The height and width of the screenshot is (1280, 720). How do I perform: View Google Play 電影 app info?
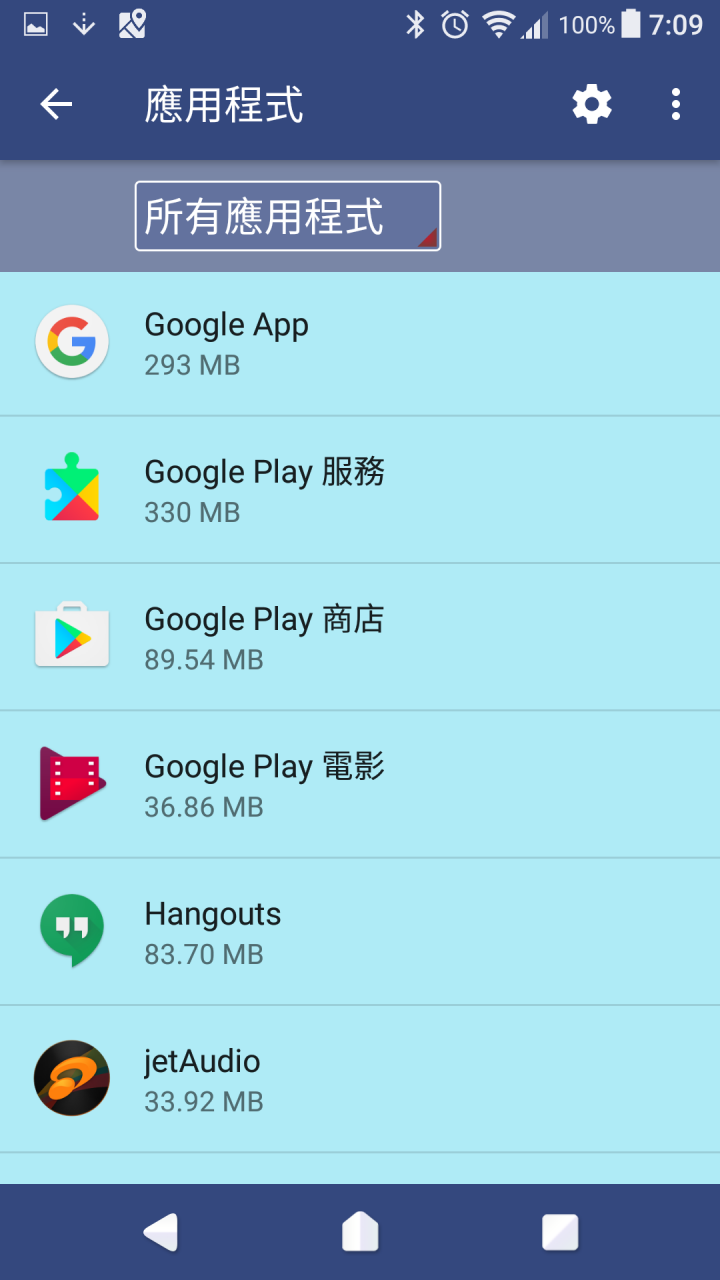[x=360, y=784]
